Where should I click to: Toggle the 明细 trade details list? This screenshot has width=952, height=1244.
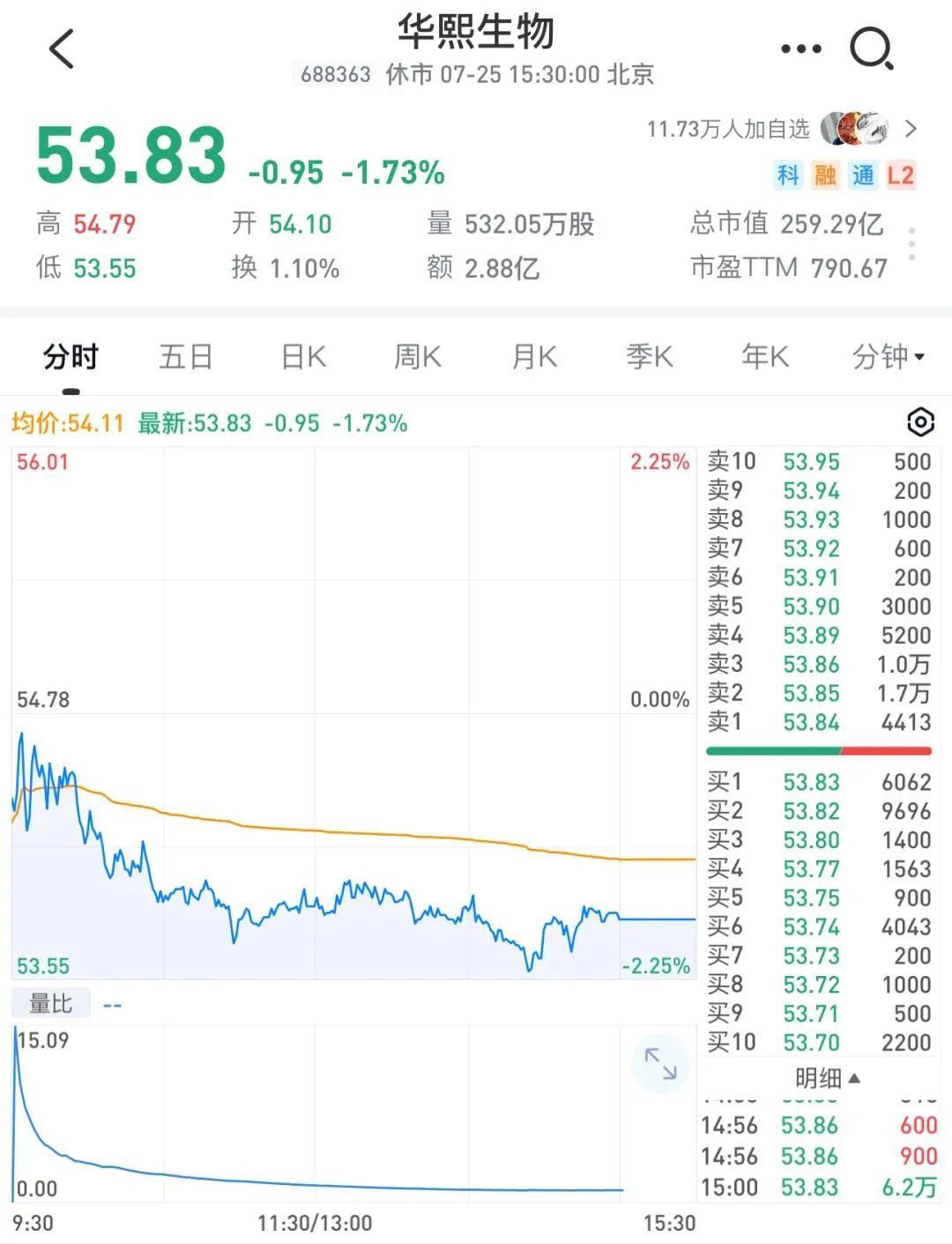[827, 1078]
